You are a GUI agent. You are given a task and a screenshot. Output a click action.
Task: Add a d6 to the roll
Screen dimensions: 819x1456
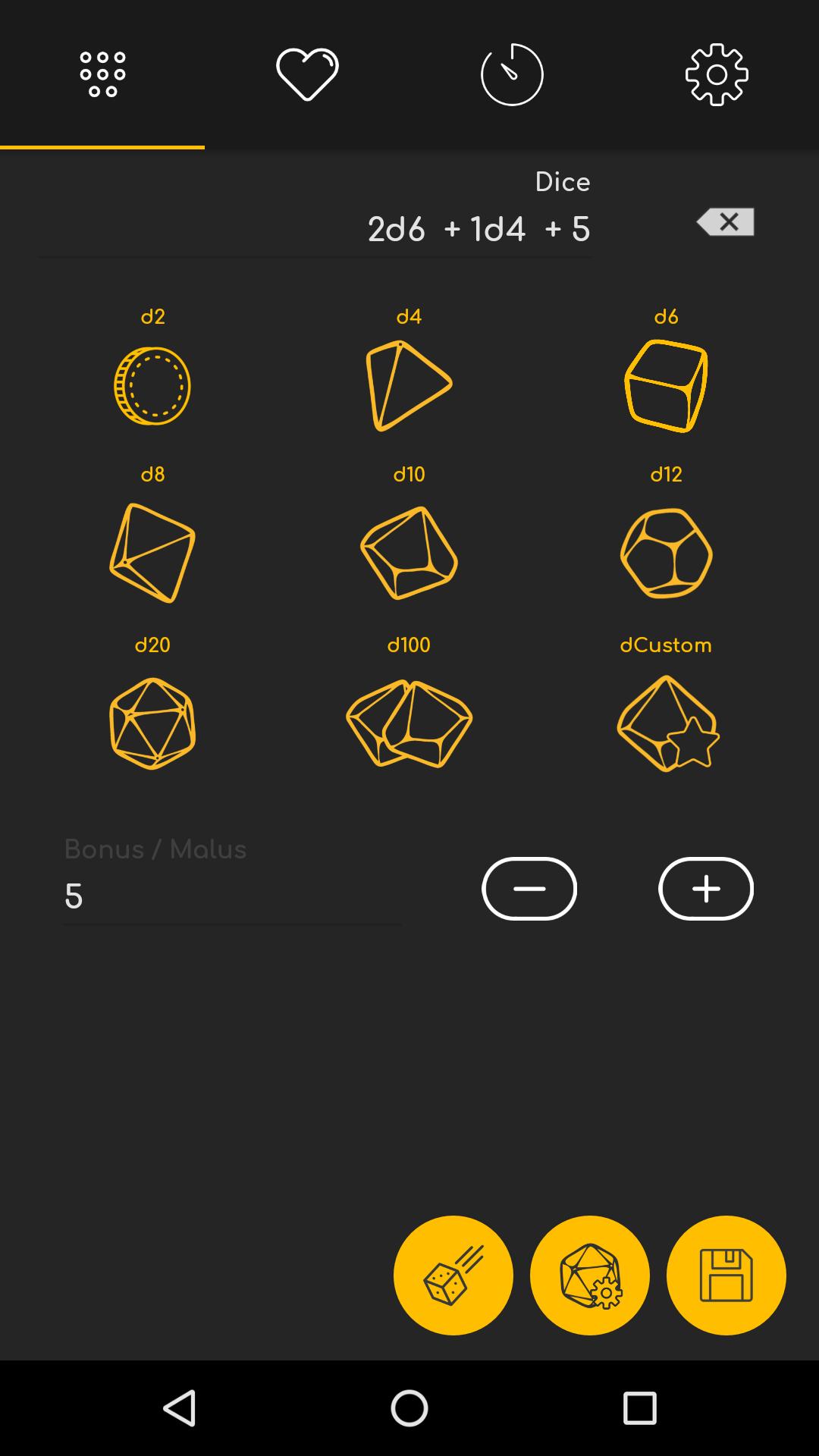[x=666, y=385]
